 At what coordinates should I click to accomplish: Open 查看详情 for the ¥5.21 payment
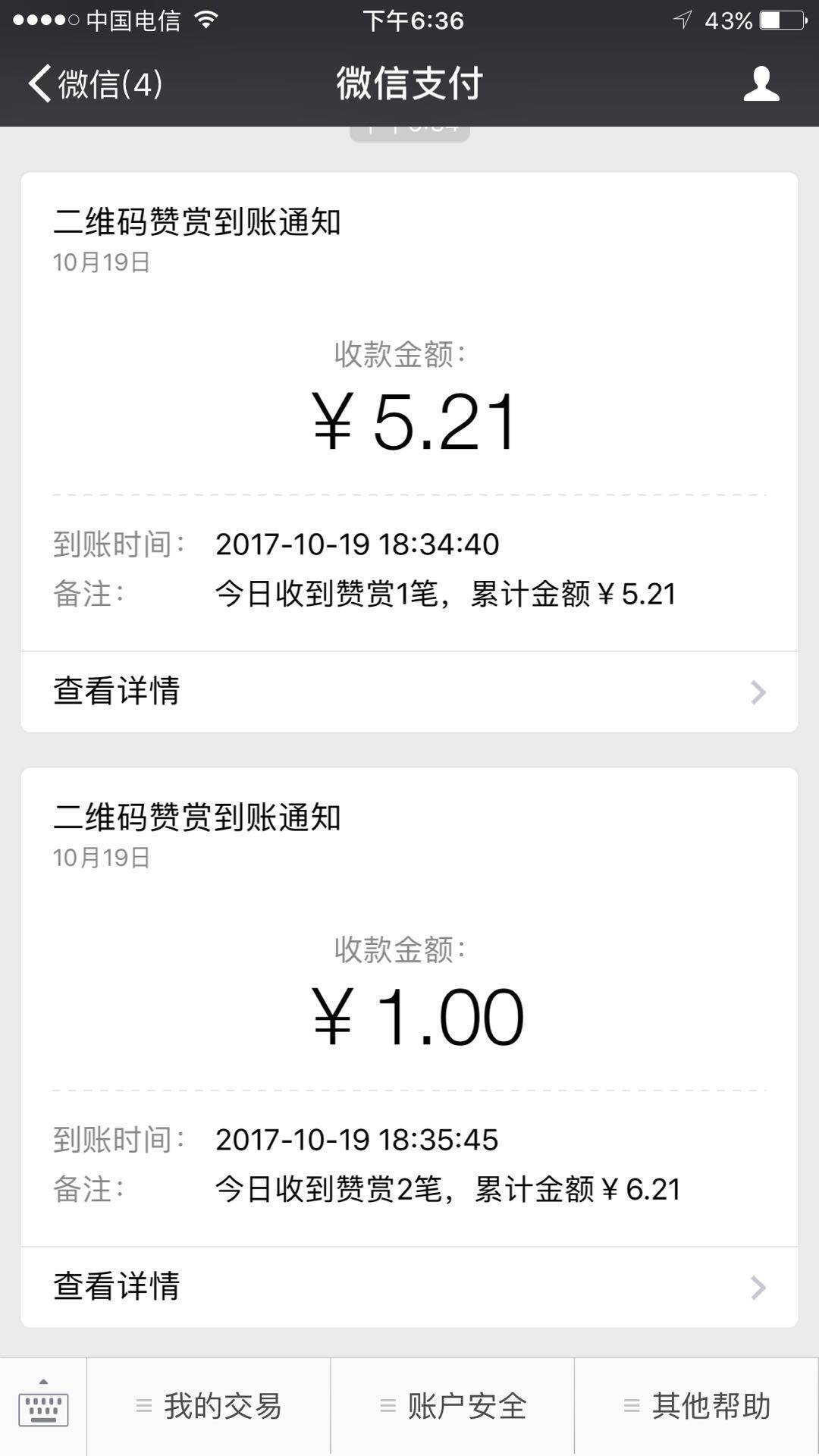pos(409,692)
